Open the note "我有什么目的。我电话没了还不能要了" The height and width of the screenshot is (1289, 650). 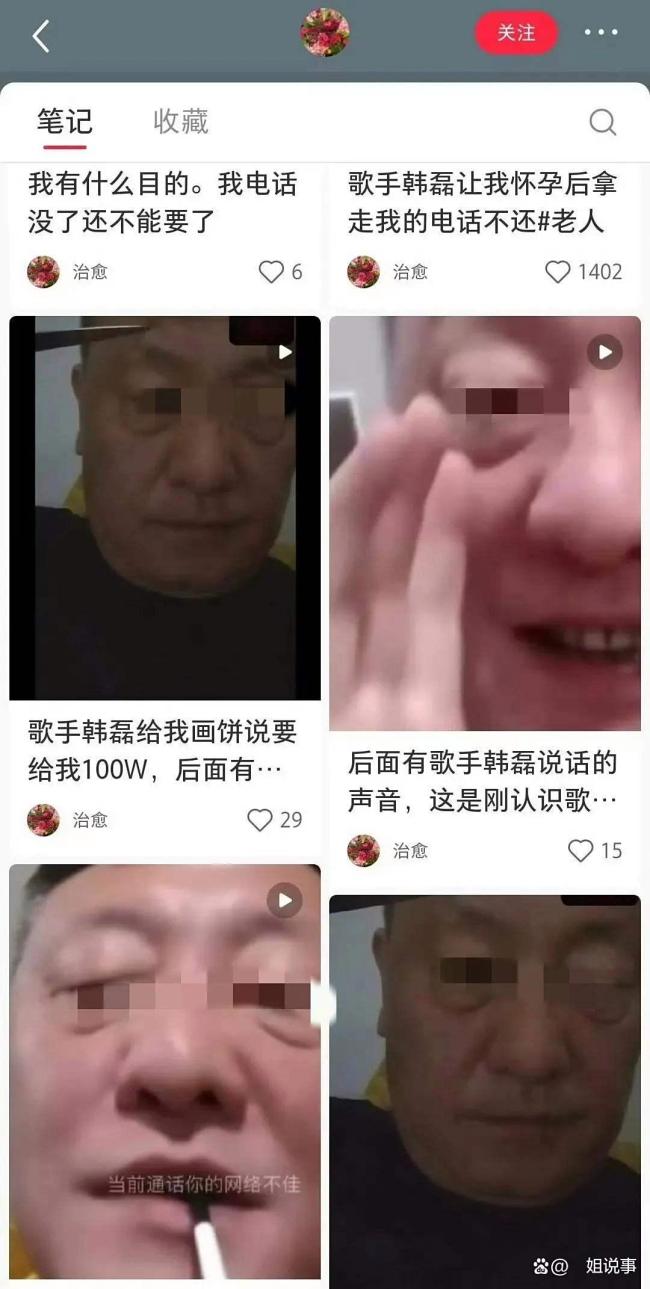(x=163, y=202)
